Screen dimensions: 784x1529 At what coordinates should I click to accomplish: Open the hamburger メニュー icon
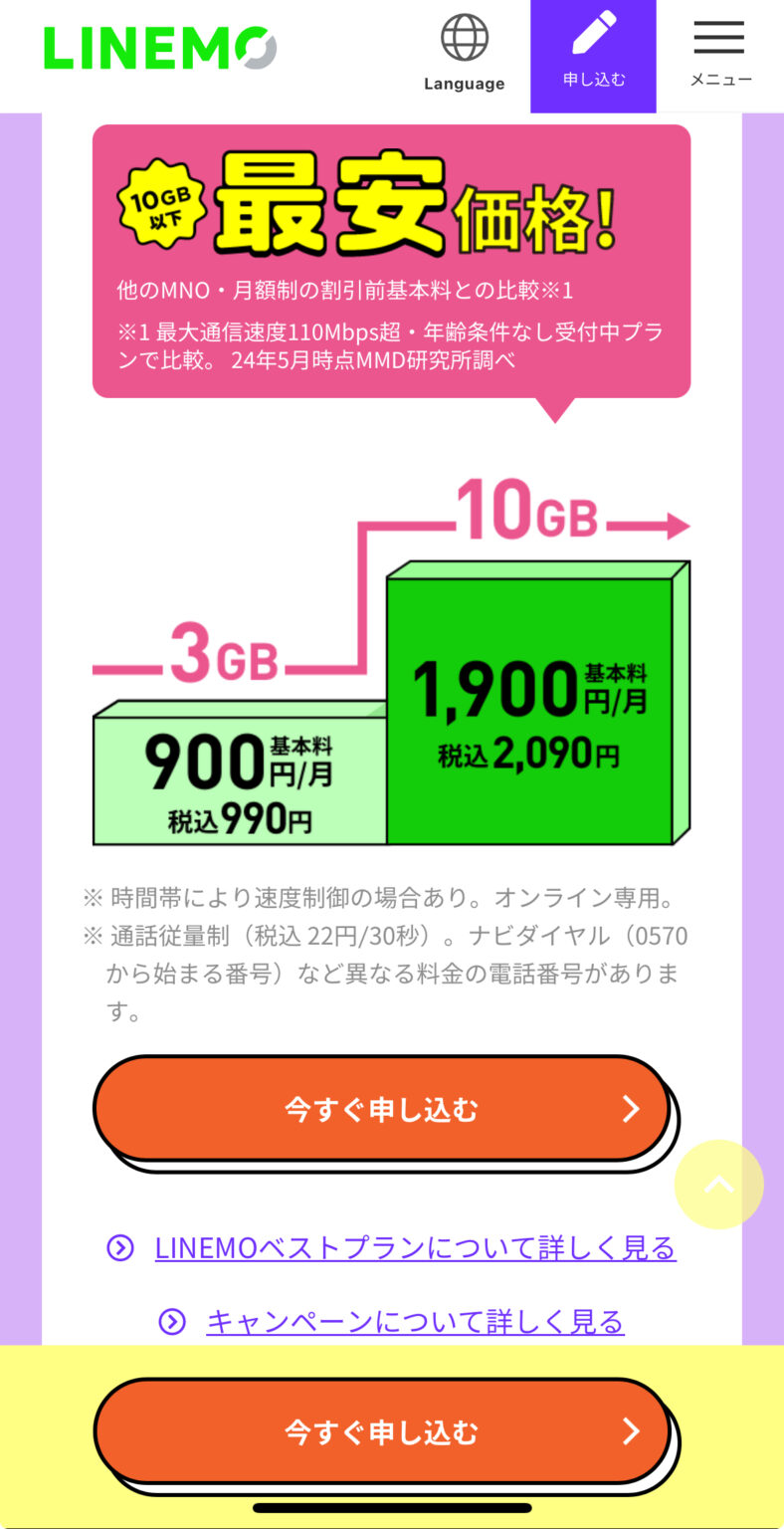click(718, 38)
